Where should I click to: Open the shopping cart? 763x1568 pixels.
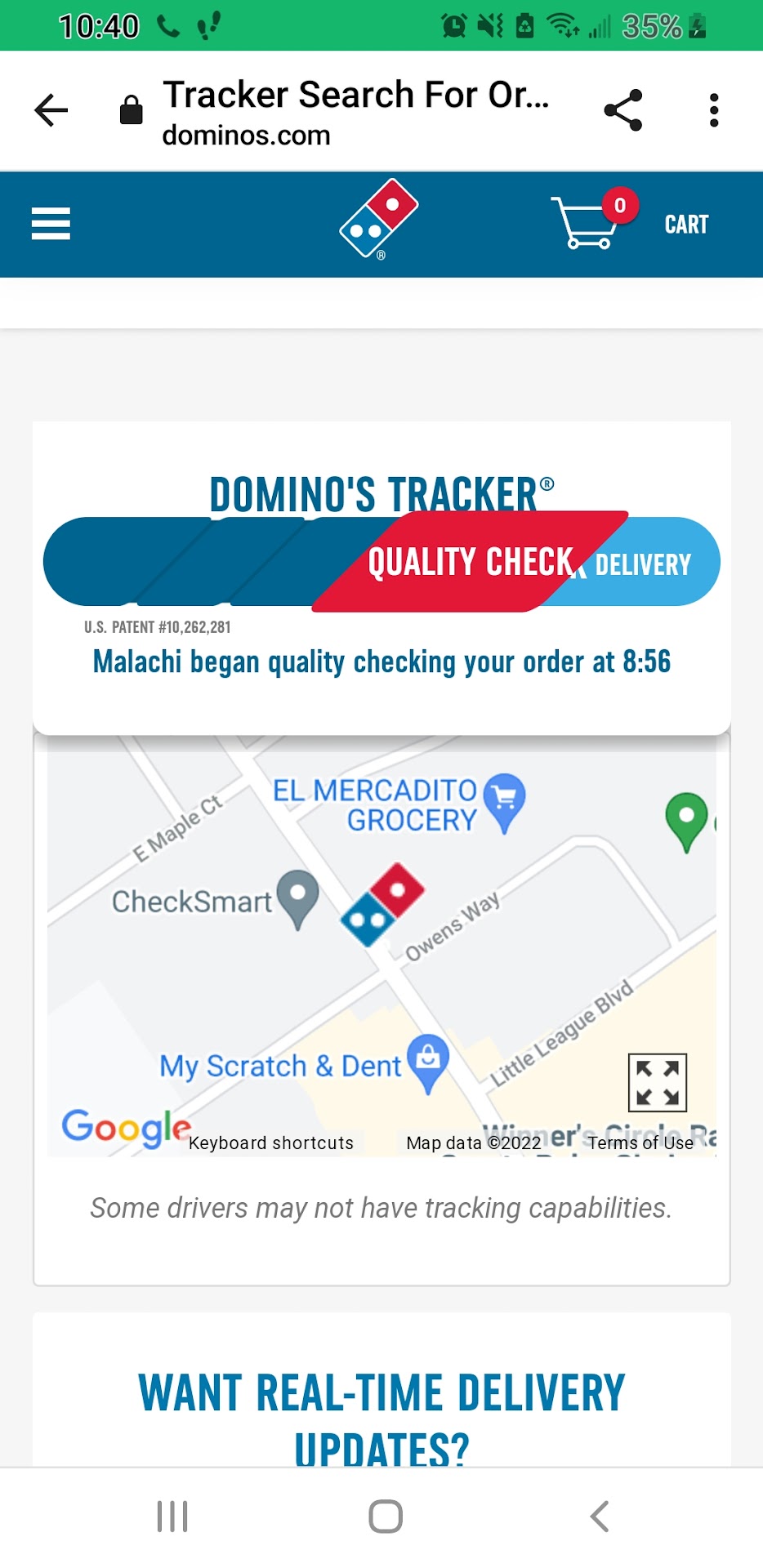click(629, 223)
